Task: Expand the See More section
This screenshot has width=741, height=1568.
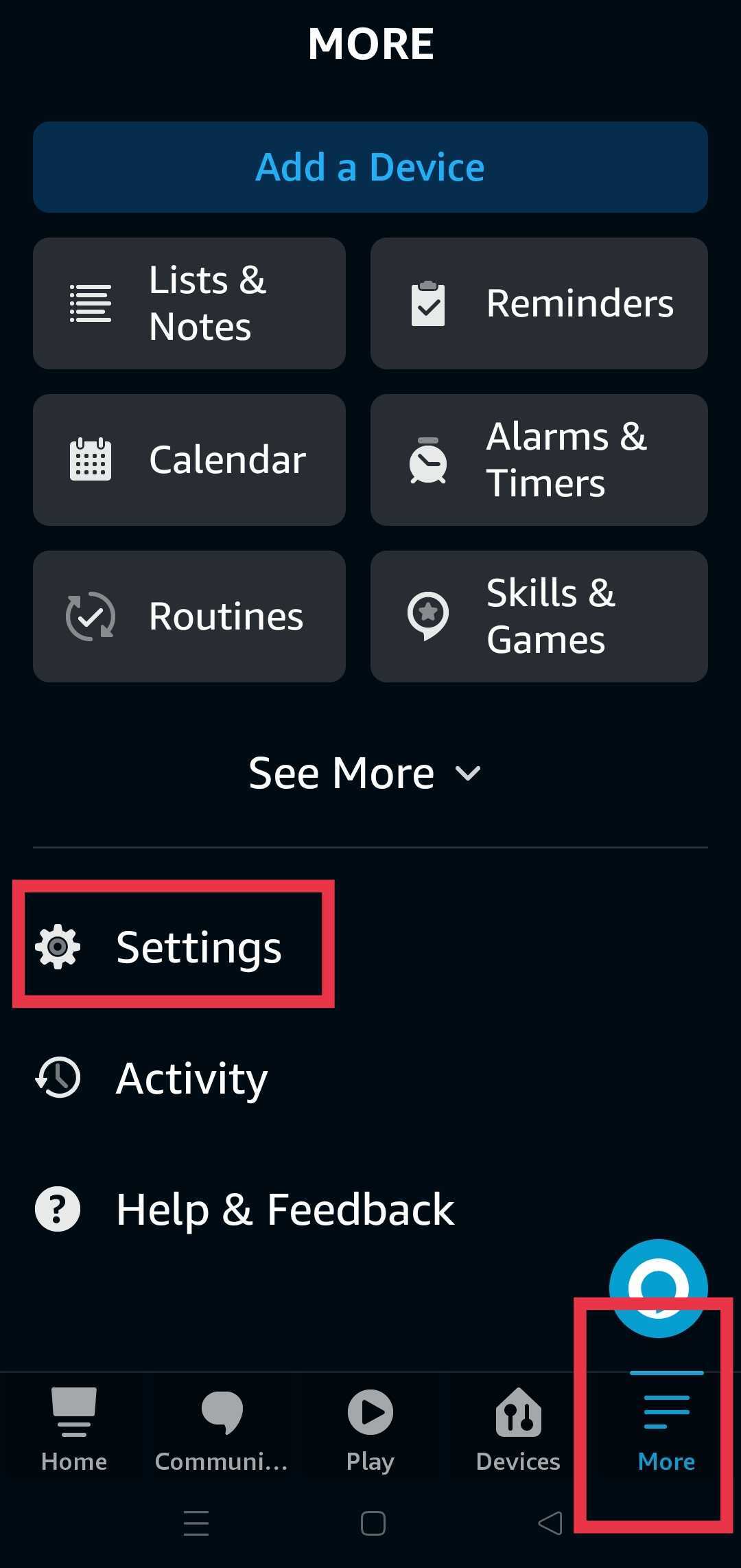Action: [x=365, y=773]
